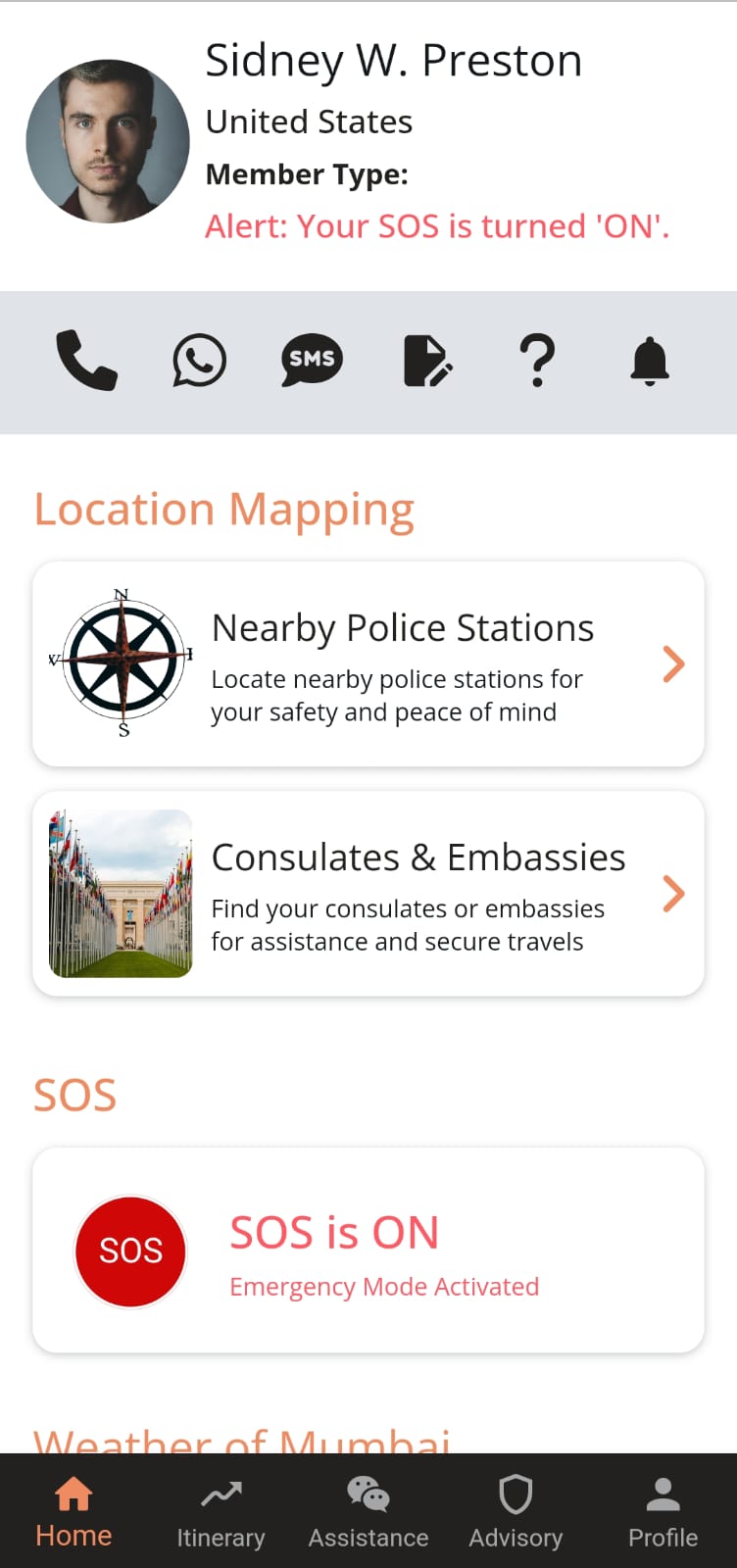Open help via the question mark icon
Viewport: 737px width, 1568px height.
pos(537,361)
